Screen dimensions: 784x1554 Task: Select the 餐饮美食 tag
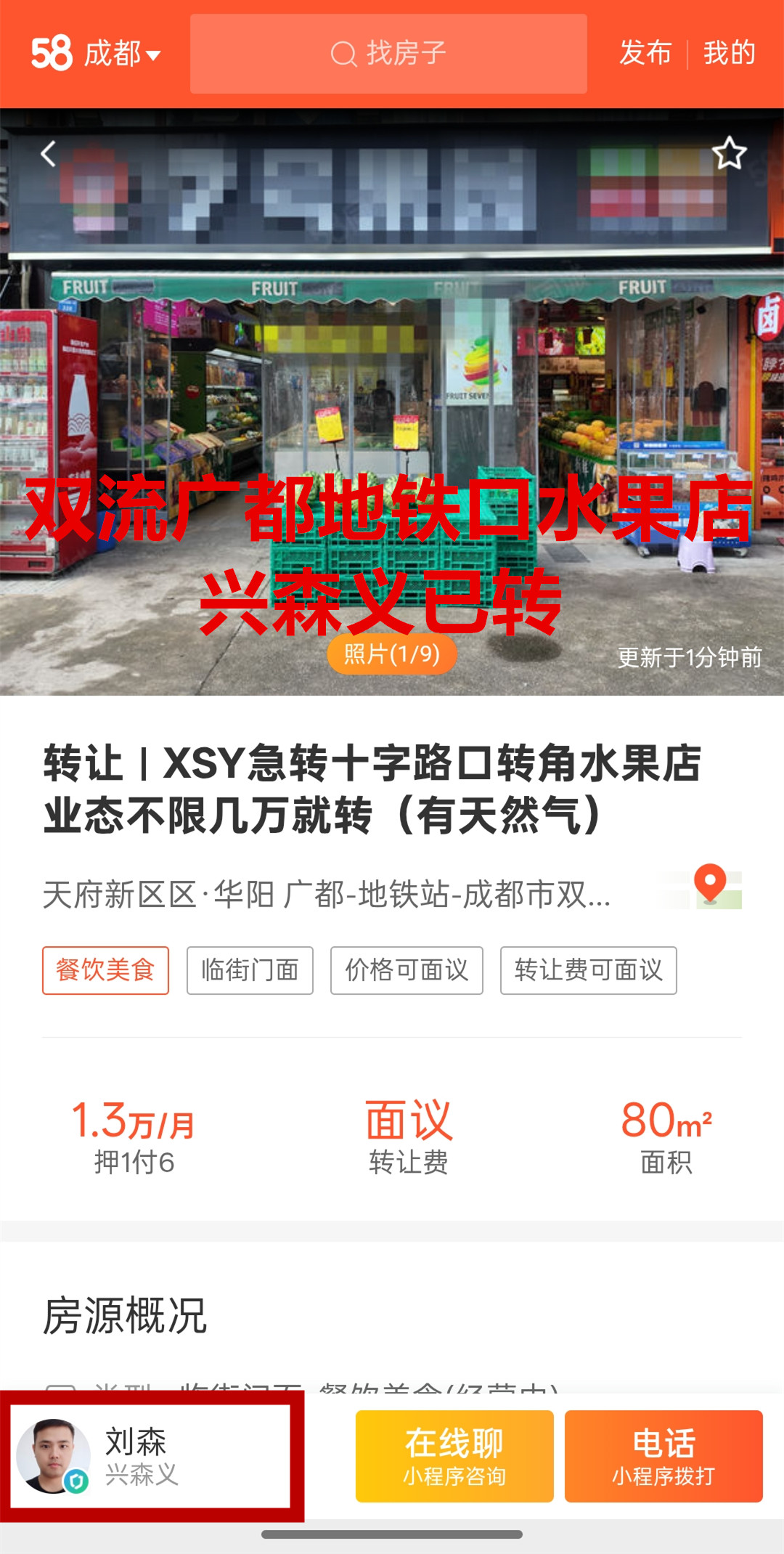pyautogui.click(x=105, y=970)
